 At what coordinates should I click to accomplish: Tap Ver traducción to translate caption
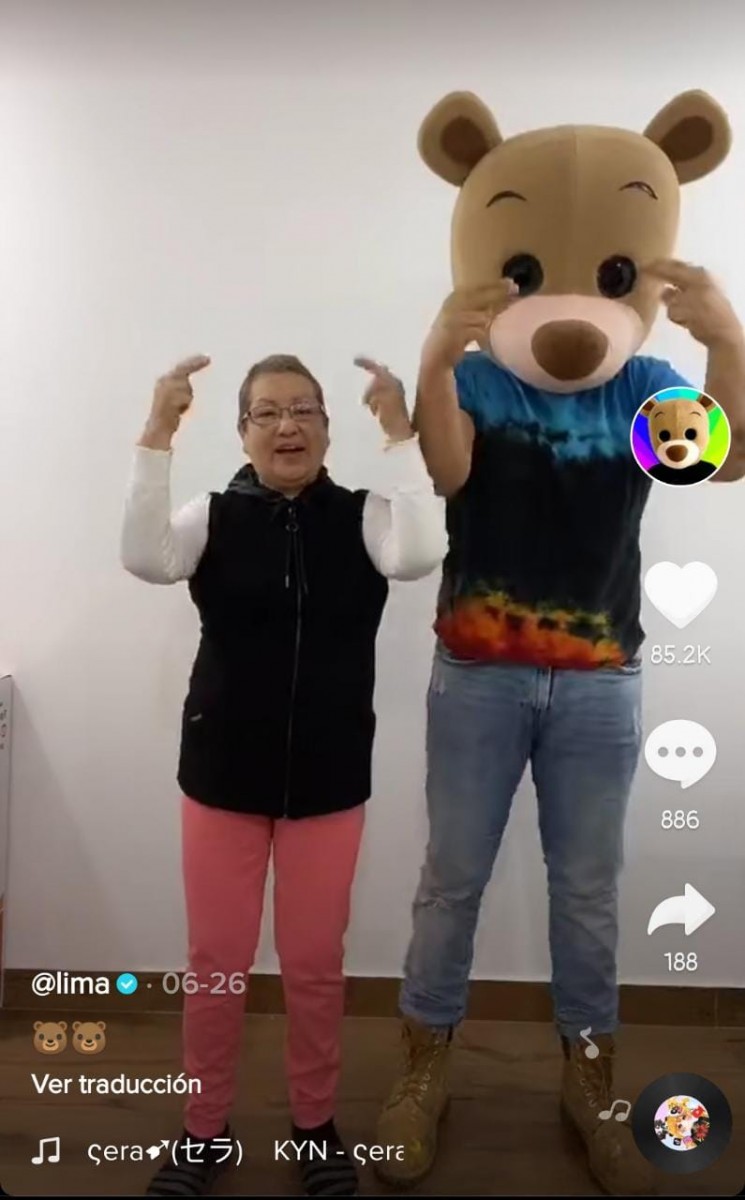[116, 1084]
